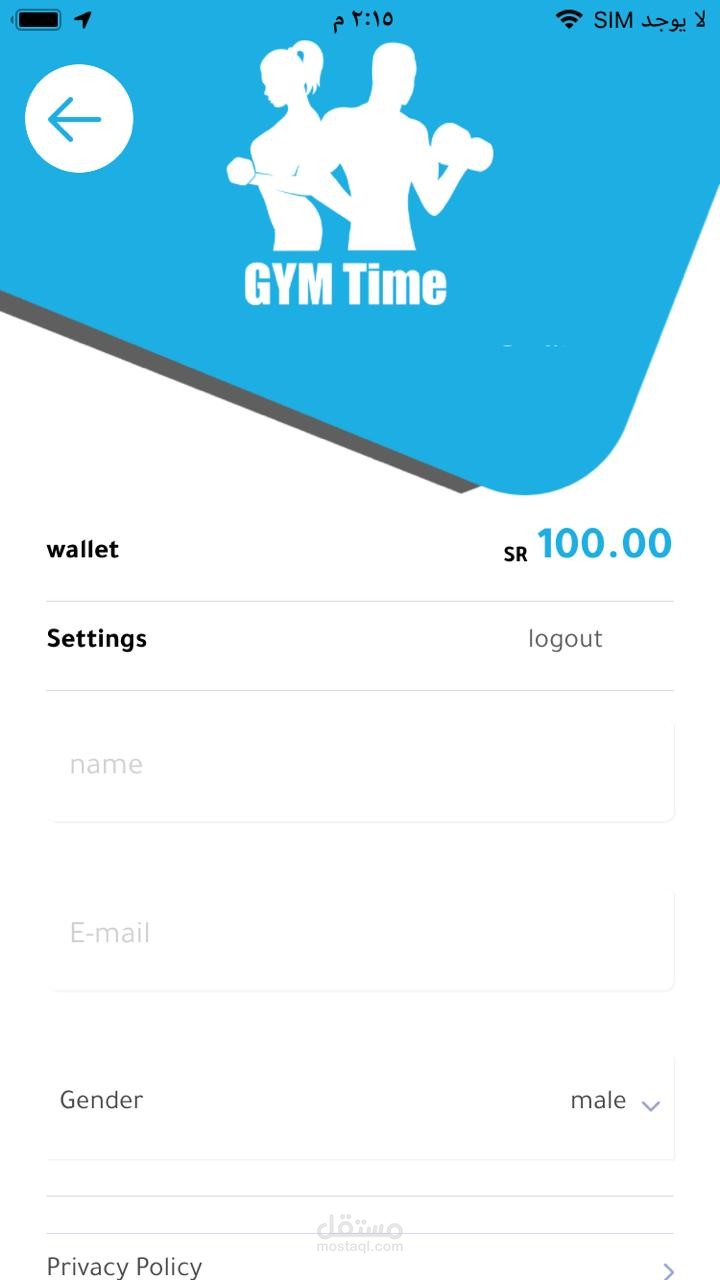Go back using the arrow button
The height and width of the screenshot is (1280, 720).
(79, 119)
